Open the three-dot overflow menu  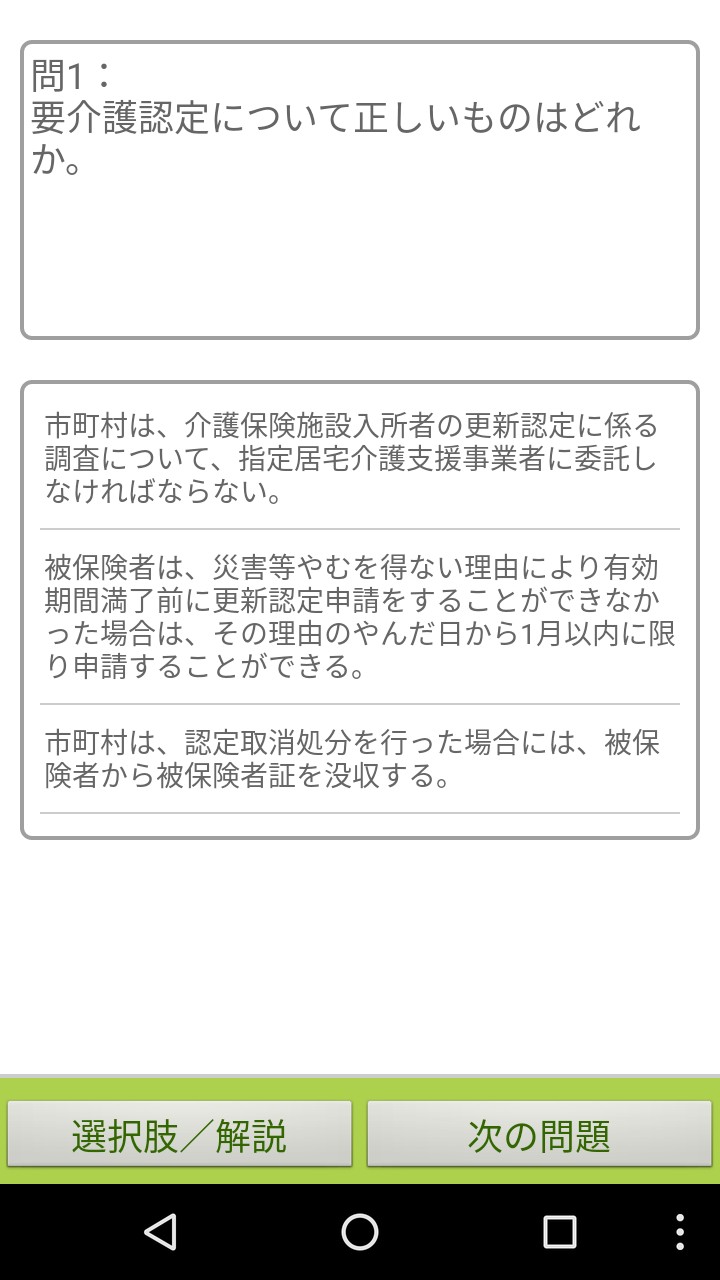click(x=680, y=1232)
